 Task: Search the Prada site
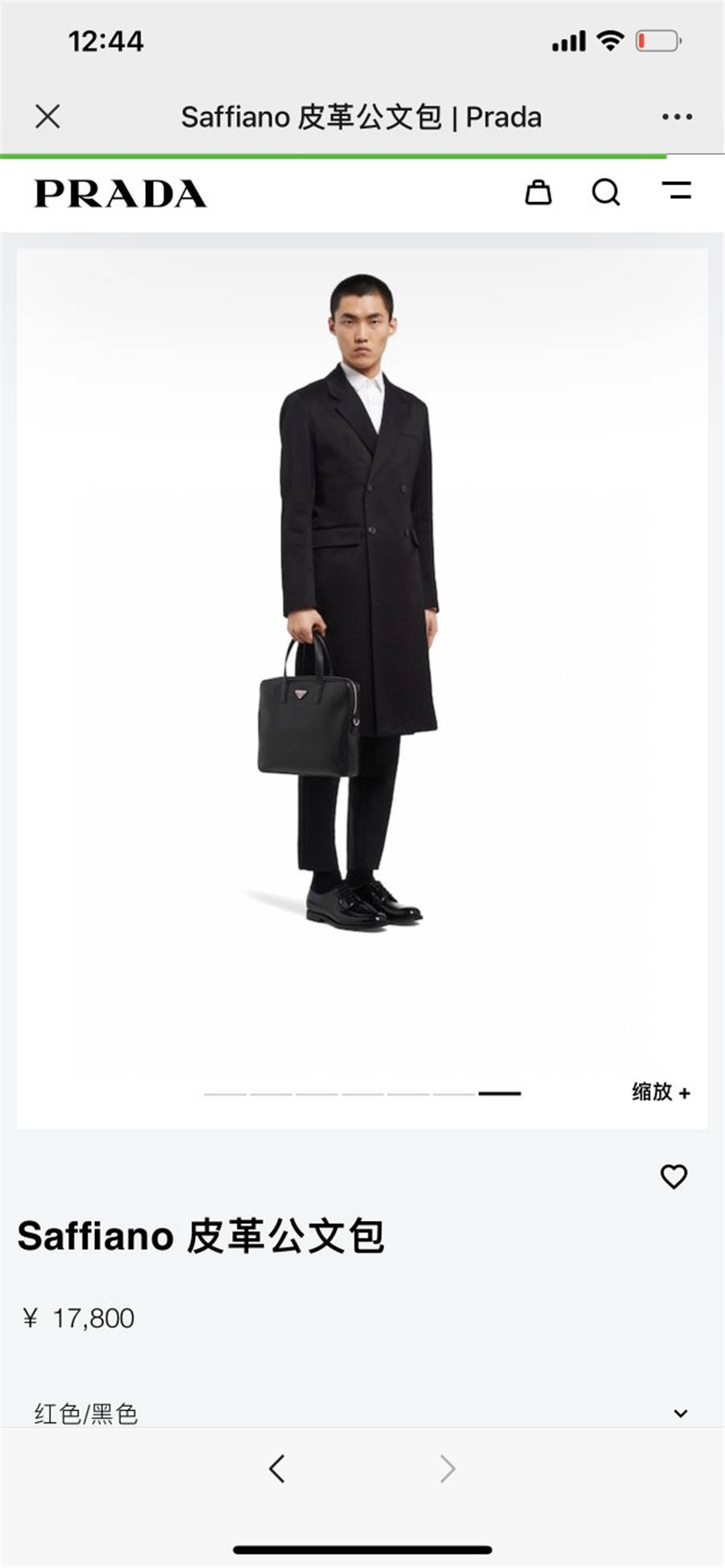coord(606,192)
